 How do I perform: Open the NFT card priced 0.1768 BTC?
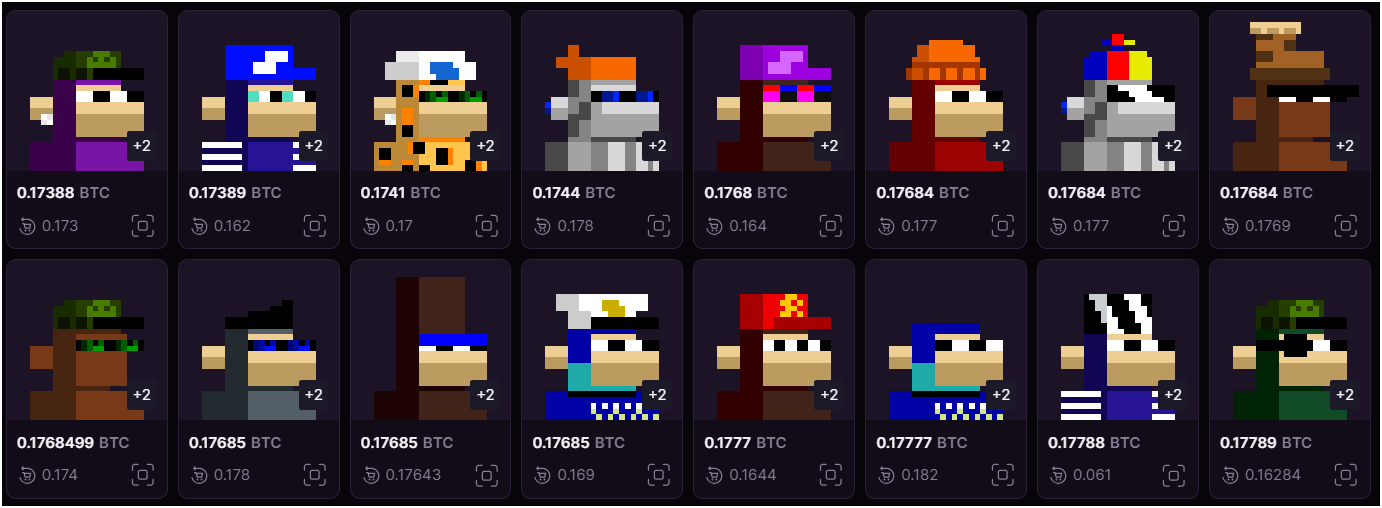pyautogui.click(x=774, y=100)
